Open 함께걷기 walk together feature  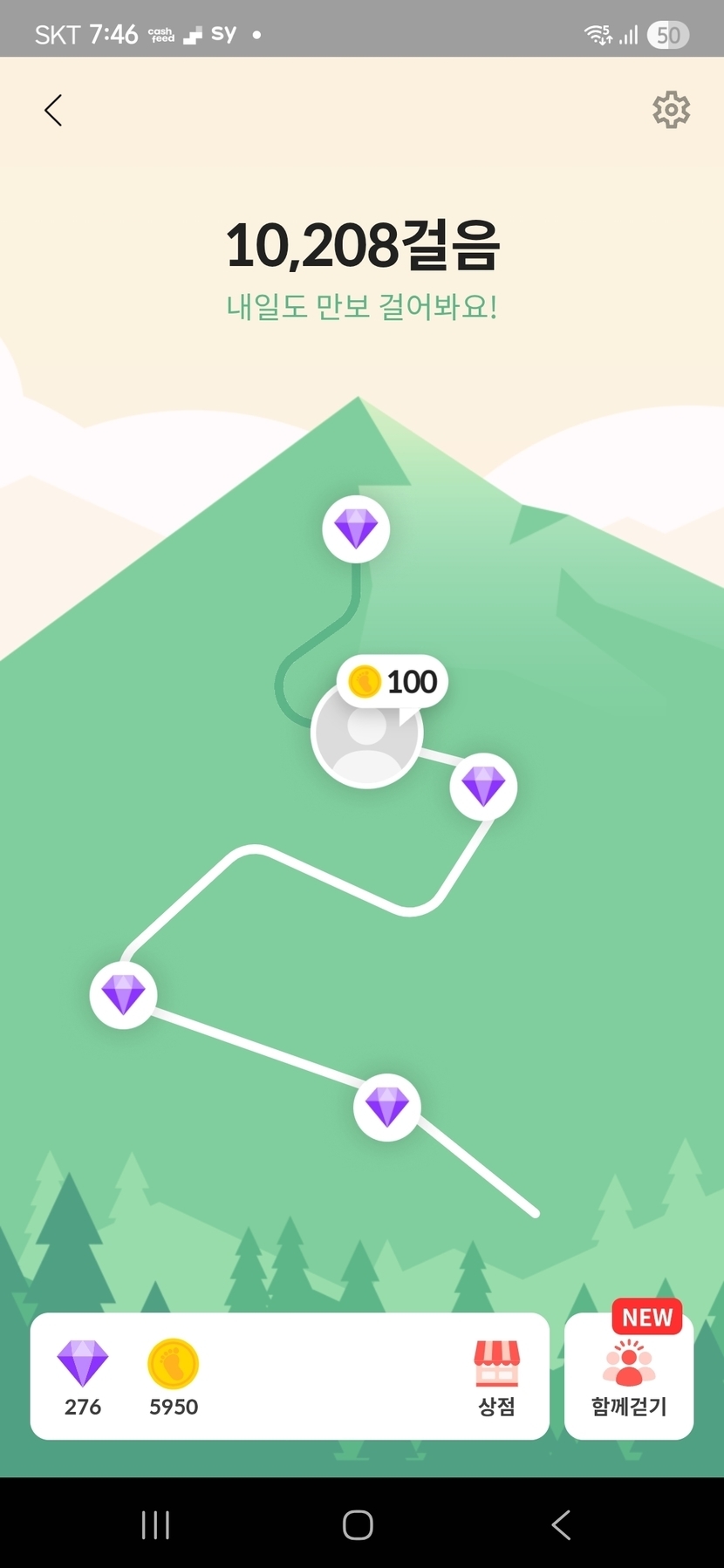click(629, 1376)
